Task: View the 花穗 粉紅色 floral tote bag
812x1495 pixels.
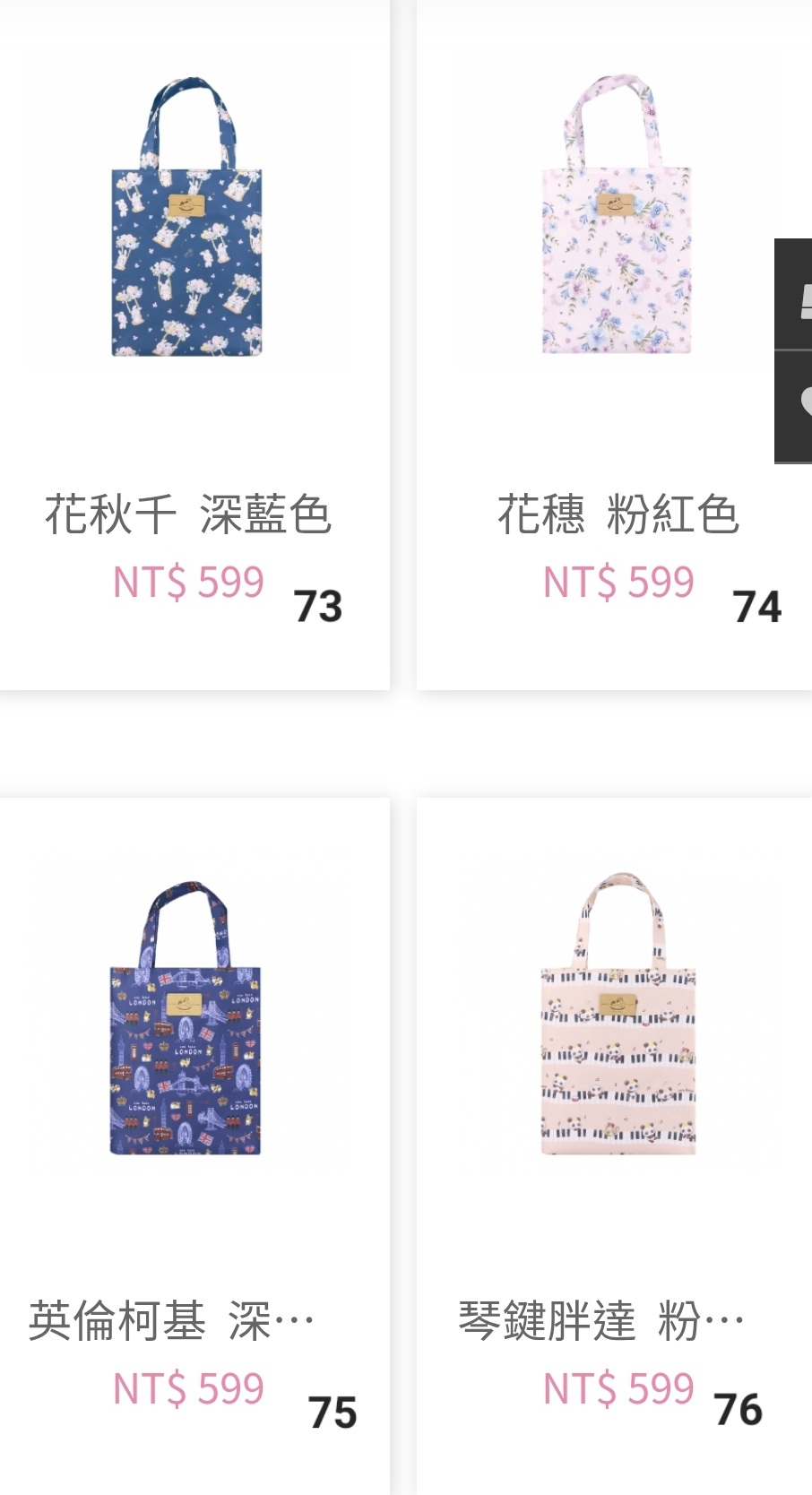Action: 618,215
